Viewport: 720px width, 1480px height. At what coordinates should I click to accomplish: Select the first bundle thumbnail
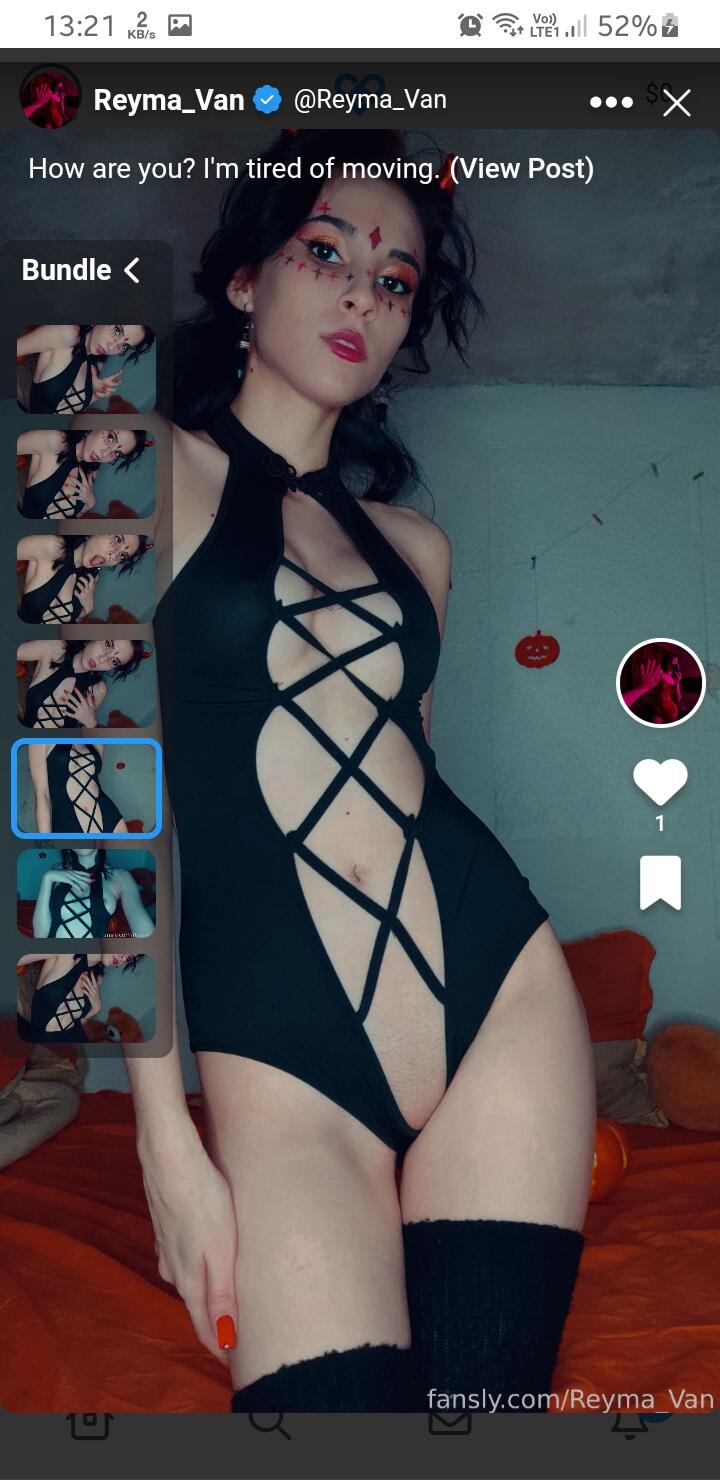[x=86, y=369]
